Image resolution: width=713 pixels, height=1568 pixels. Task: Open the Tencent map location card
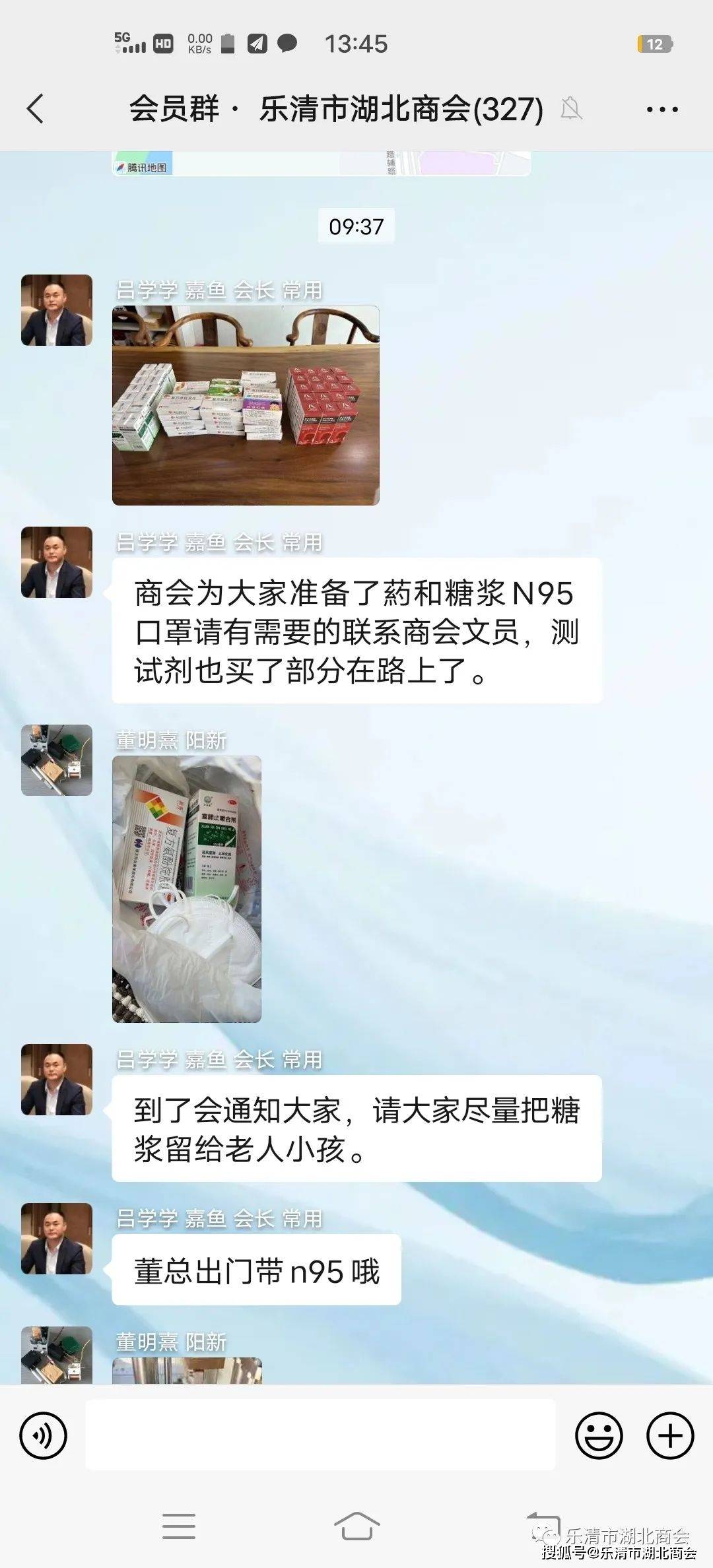pyautogui.click(x=321, y=163)
